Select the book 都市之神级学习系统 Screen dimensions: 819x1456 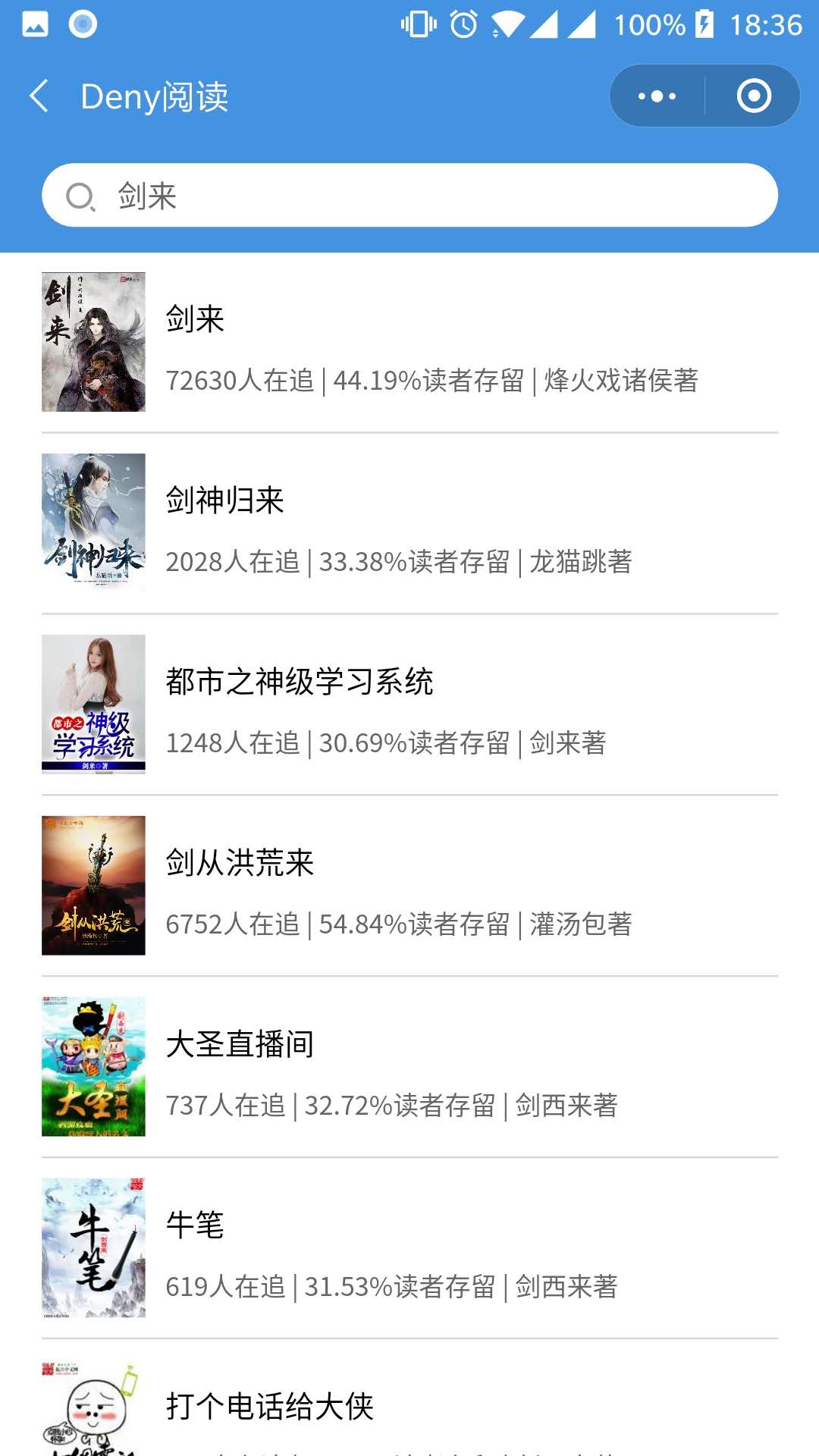point(409,704)
